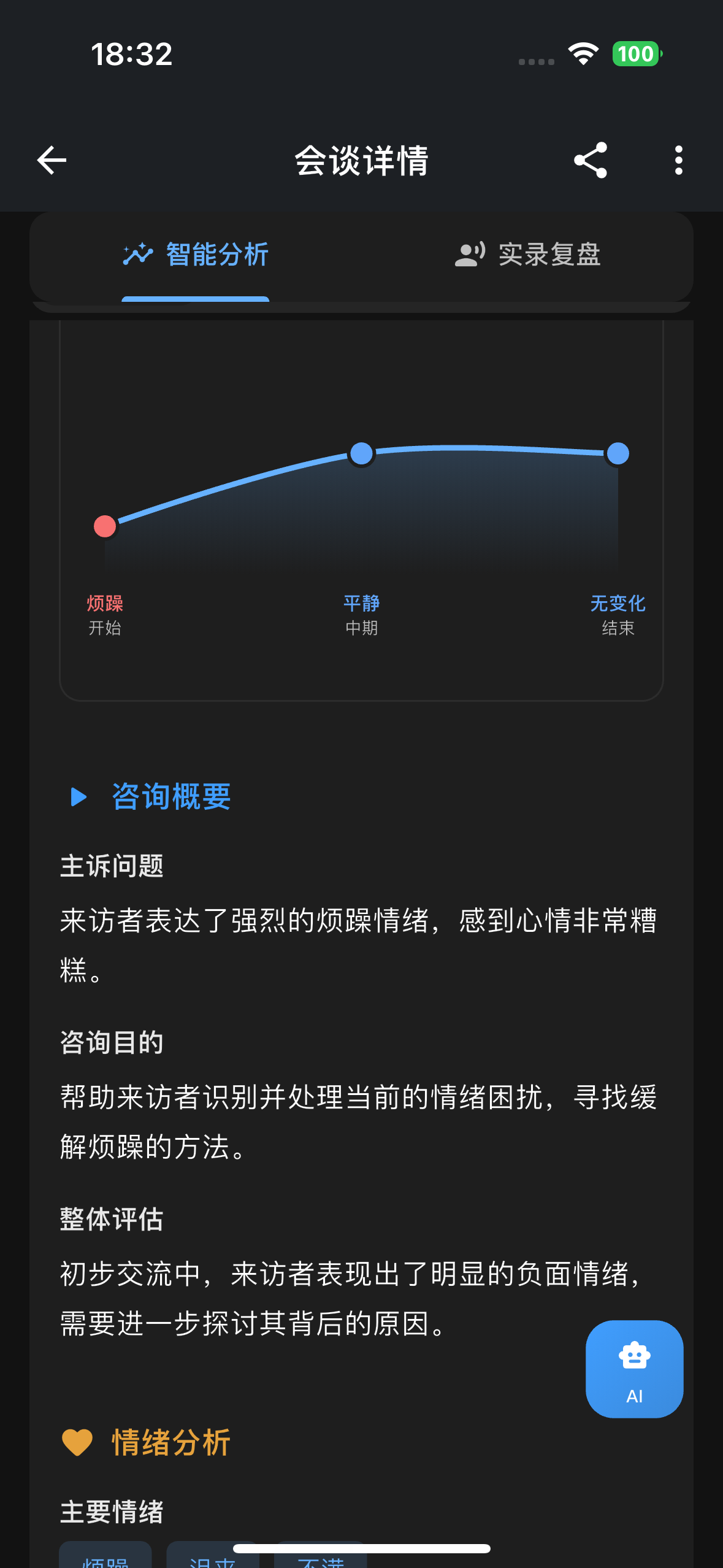Tap the red 烦躁 data point on the chart
Viewport: 723px width, 1568px height.
(105, 526)
